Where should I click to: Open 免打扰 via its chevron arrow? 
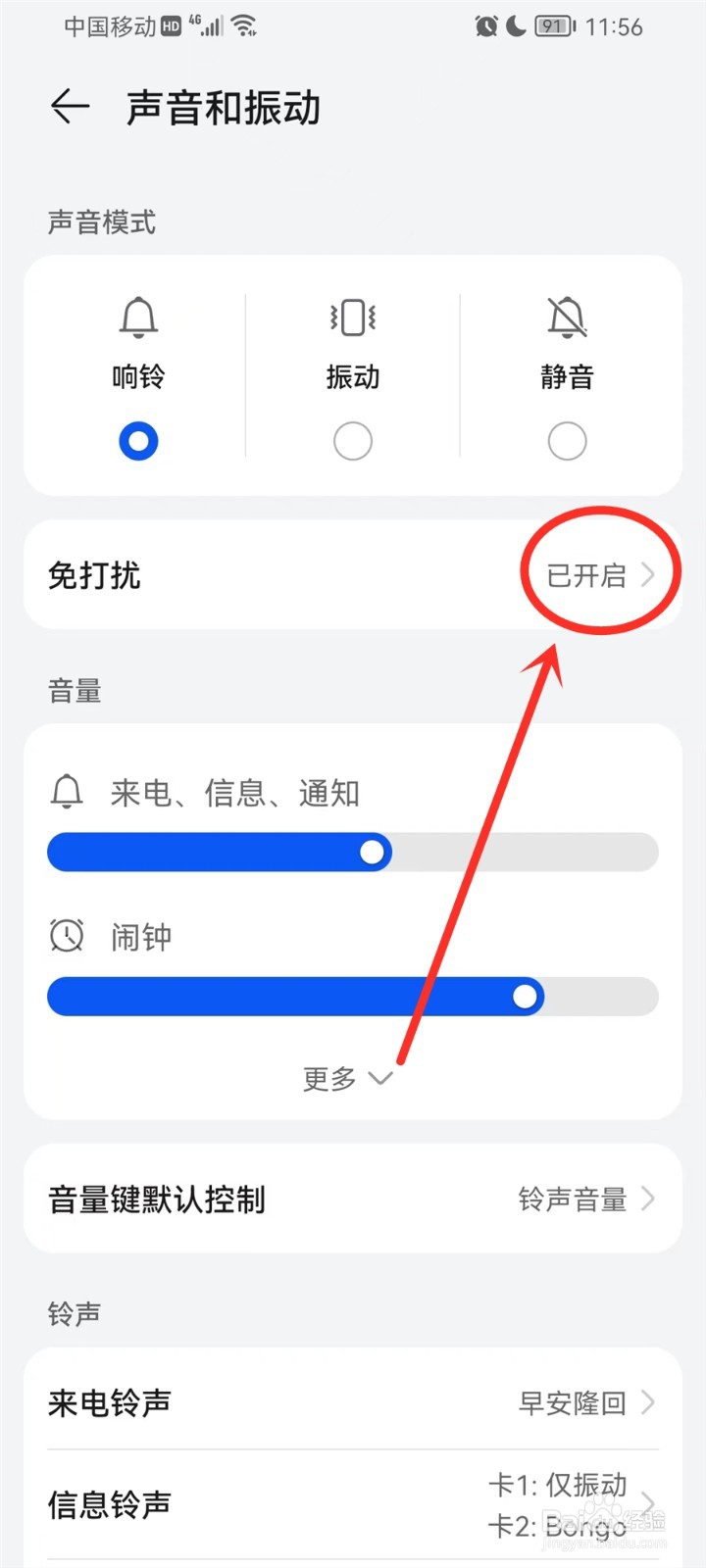(x=647, y=575)
